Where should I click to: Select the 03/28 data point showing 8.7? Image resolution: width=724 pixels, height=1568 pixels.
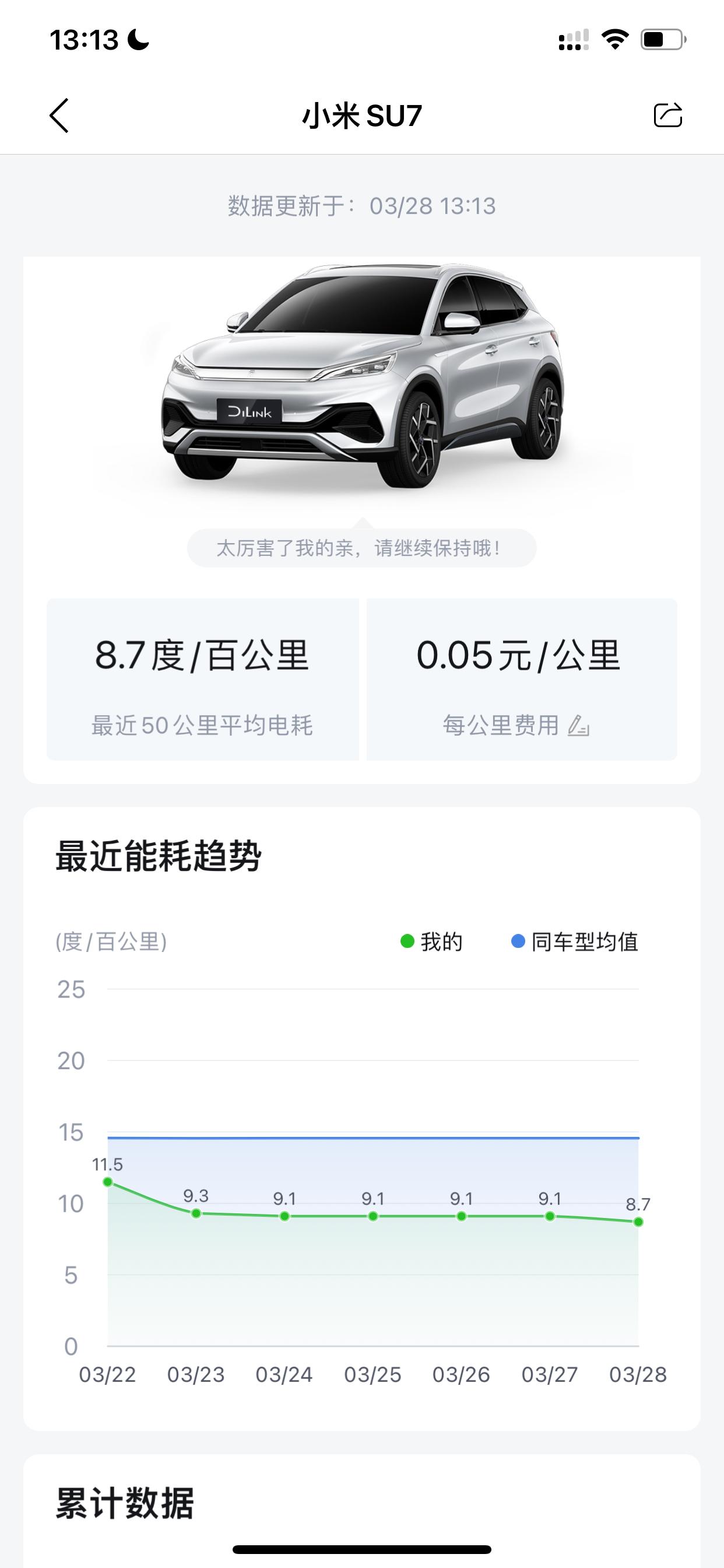click(x=638, y=1221)
